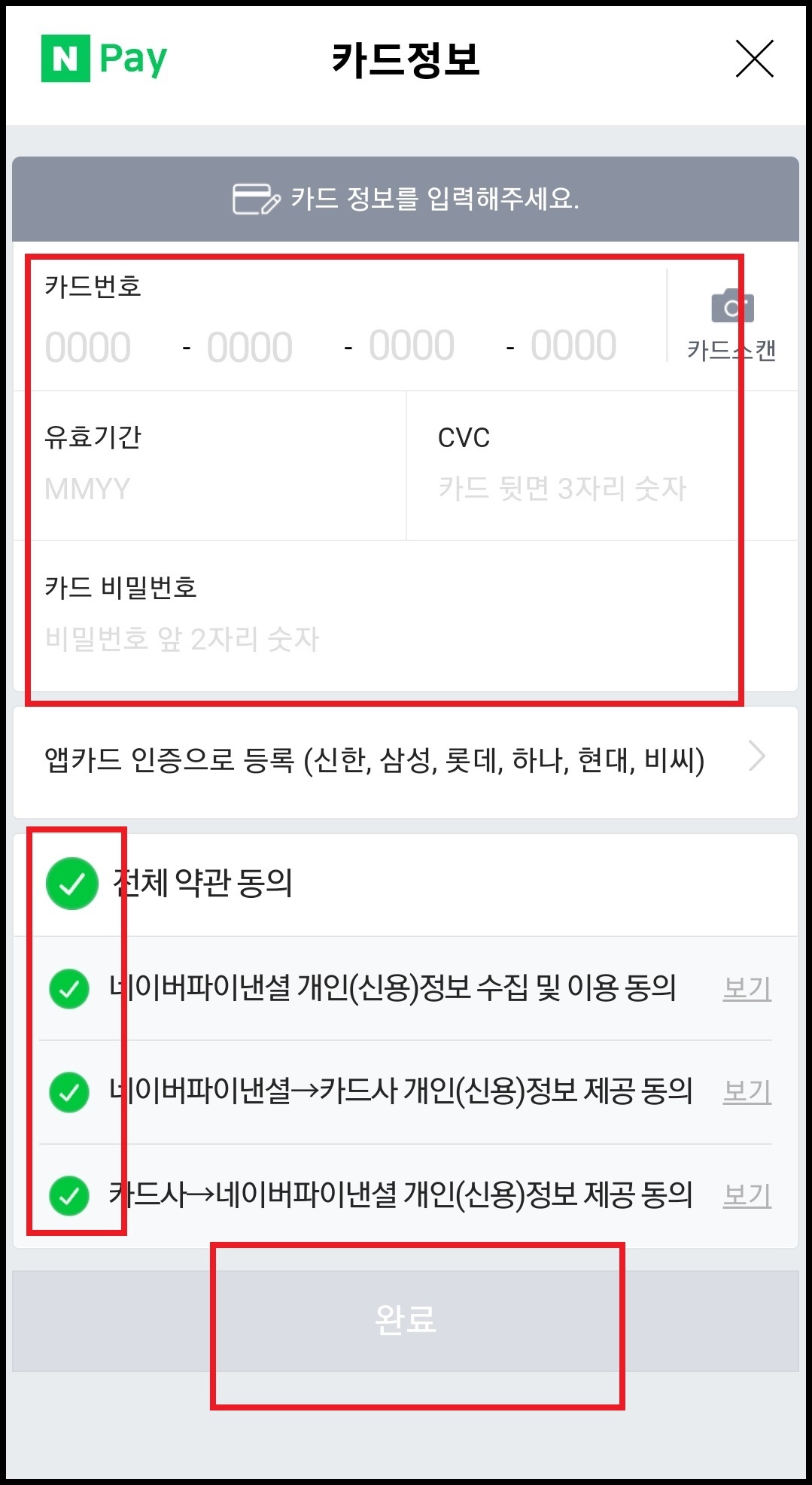Close the 카드정보 screen with the X
Image resolution: width=812 pixels, height=1485 pixels.
point(755,59)
